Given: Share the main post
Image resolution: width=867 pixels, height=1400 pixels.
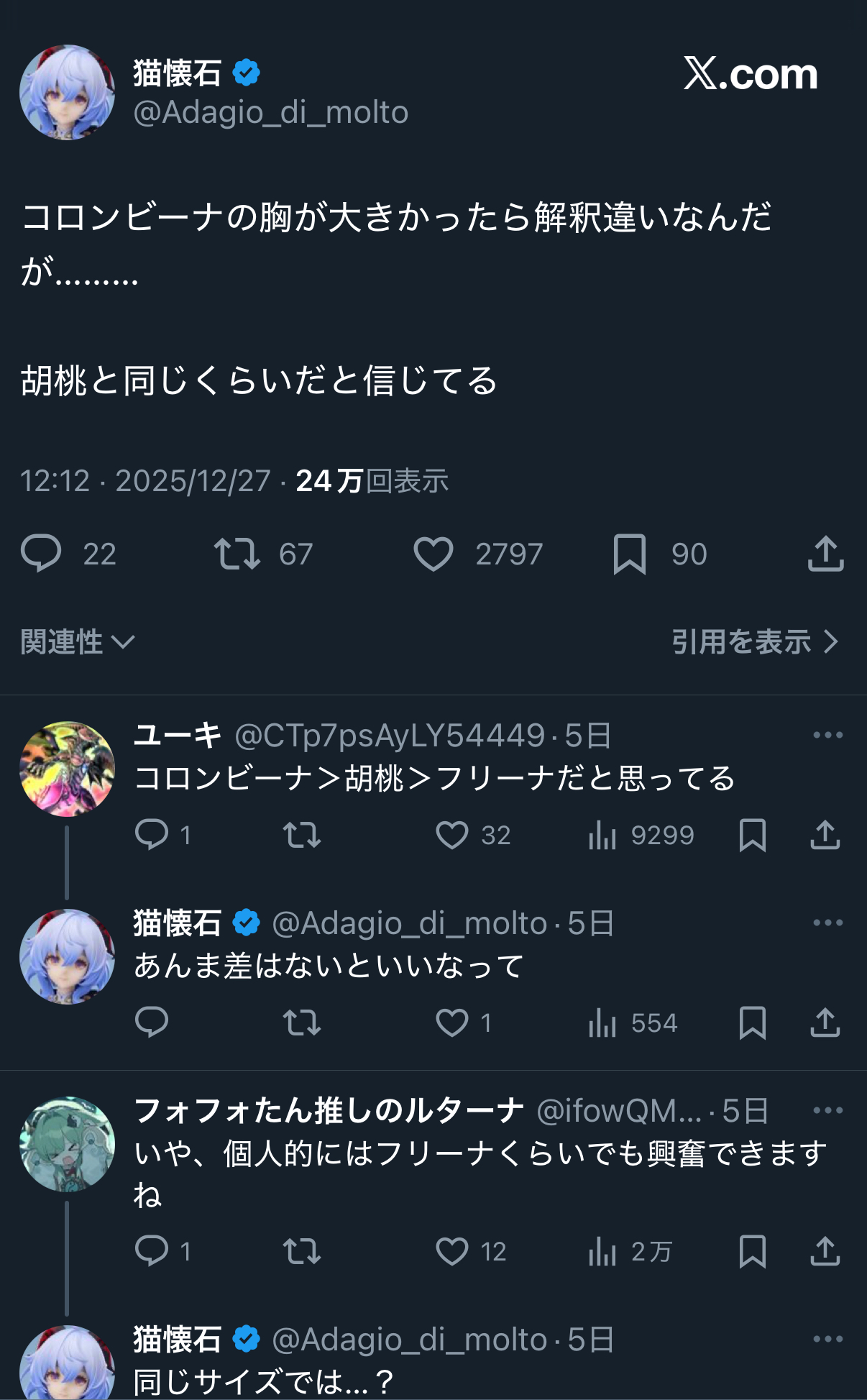Looking at the screenshot, I should coord(825,554).
